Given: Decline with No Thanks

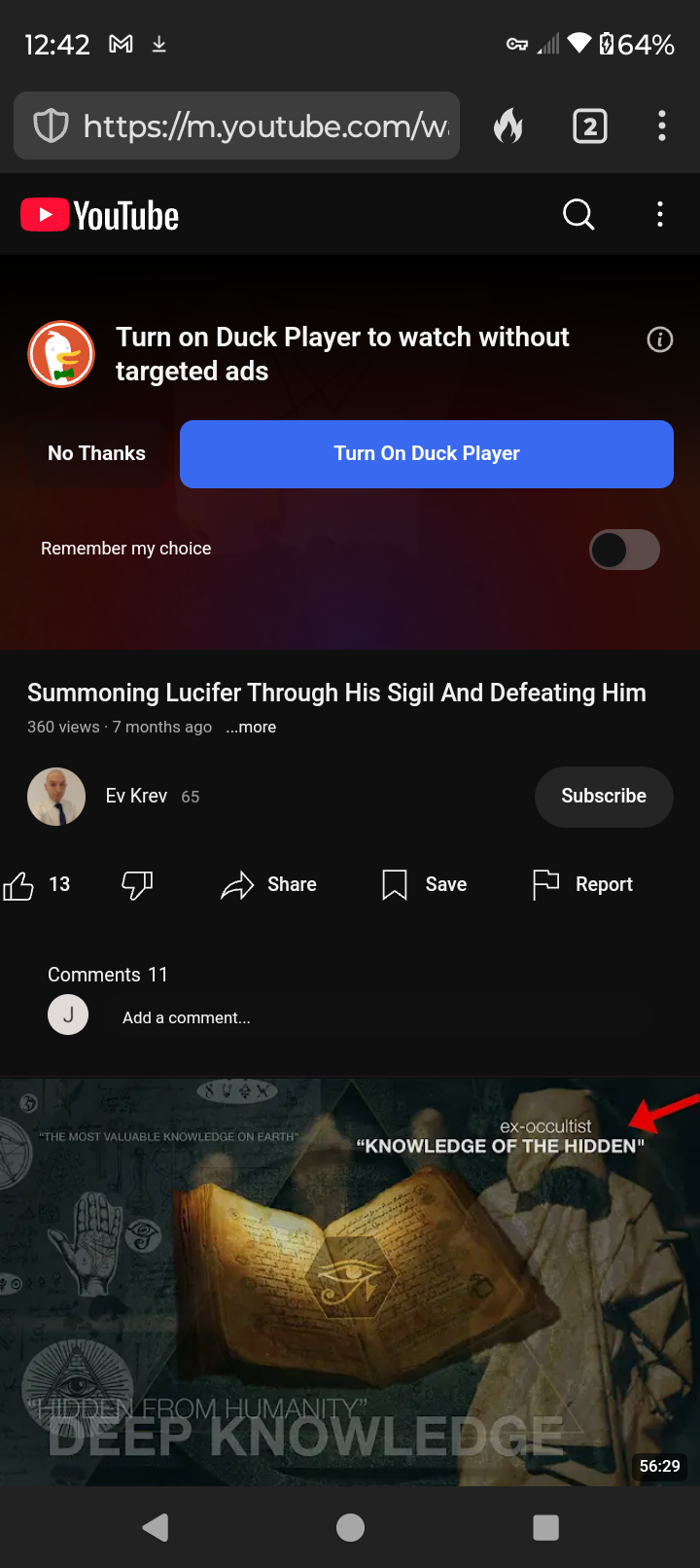Looking at the screenshot, I should coord(96,453).
